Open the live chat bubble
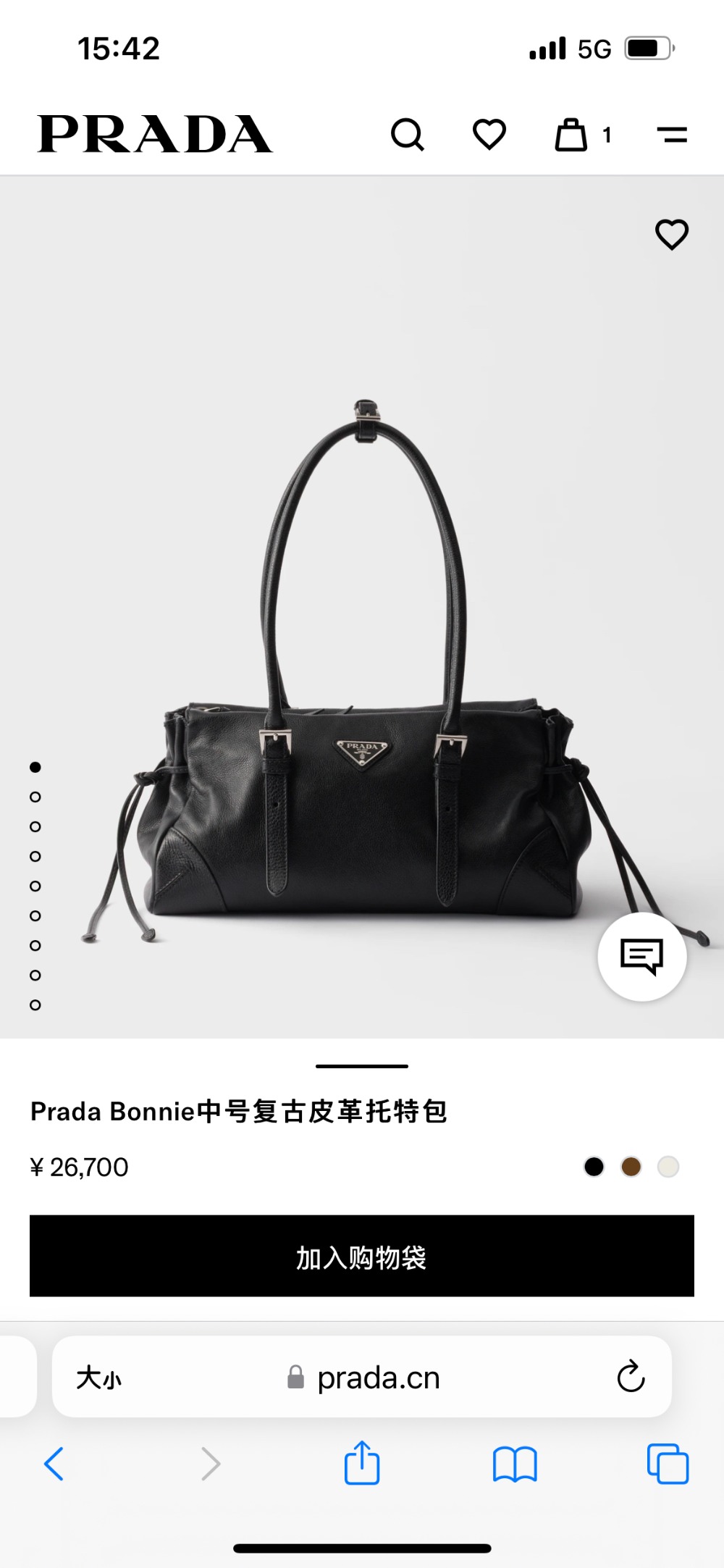724x1568 pixels. tap(641, 957)
